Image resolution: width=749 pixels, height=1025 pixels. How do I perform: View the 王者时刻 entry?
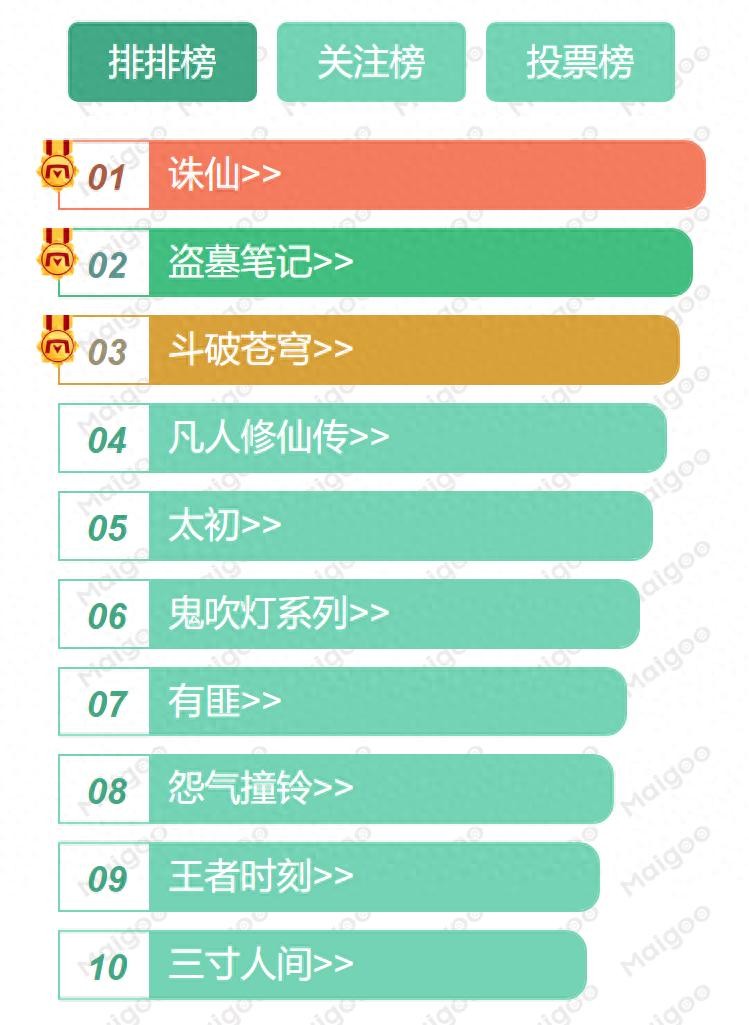[260, 877]
